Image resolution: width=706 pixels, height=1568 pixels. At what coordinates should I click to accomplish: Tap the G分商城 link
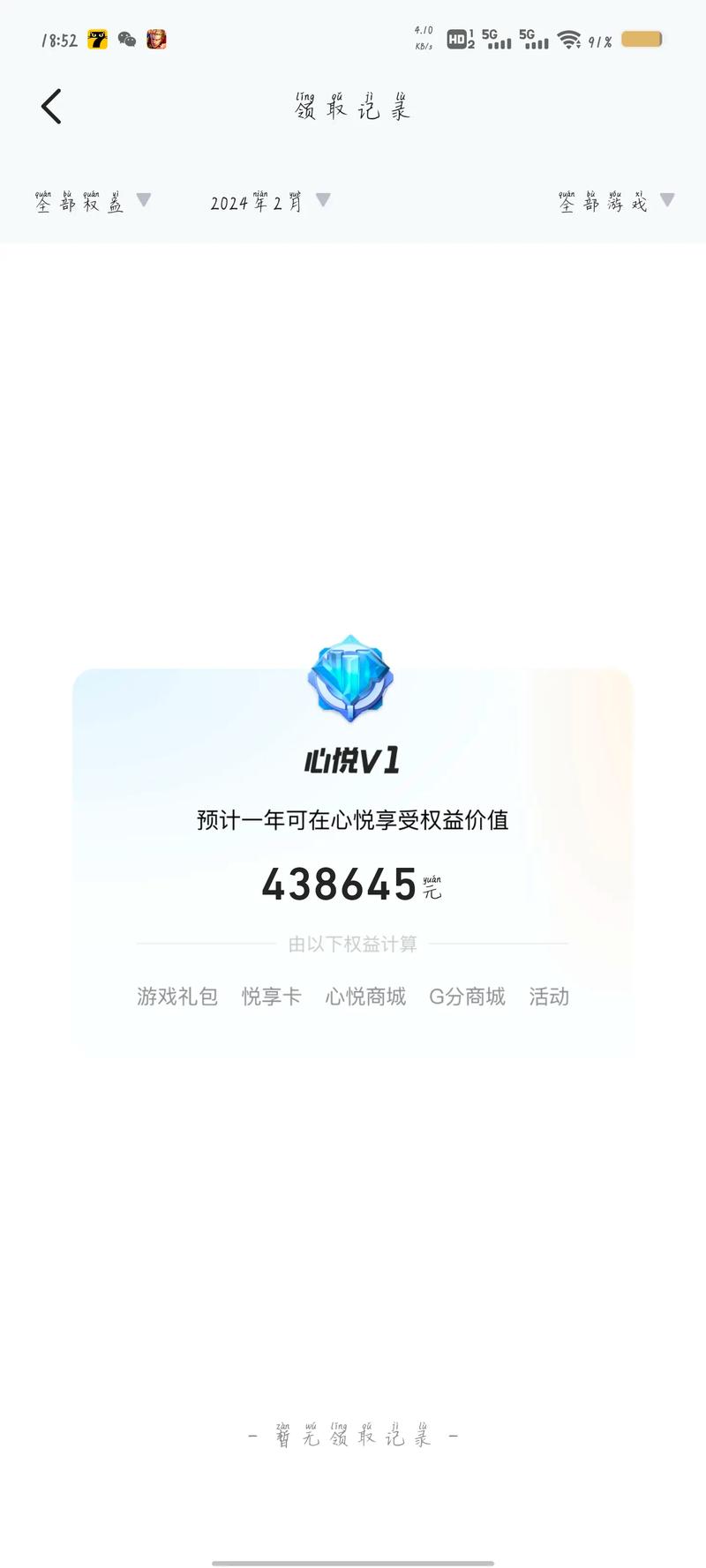pyautogui.click(x=468, y=997)
